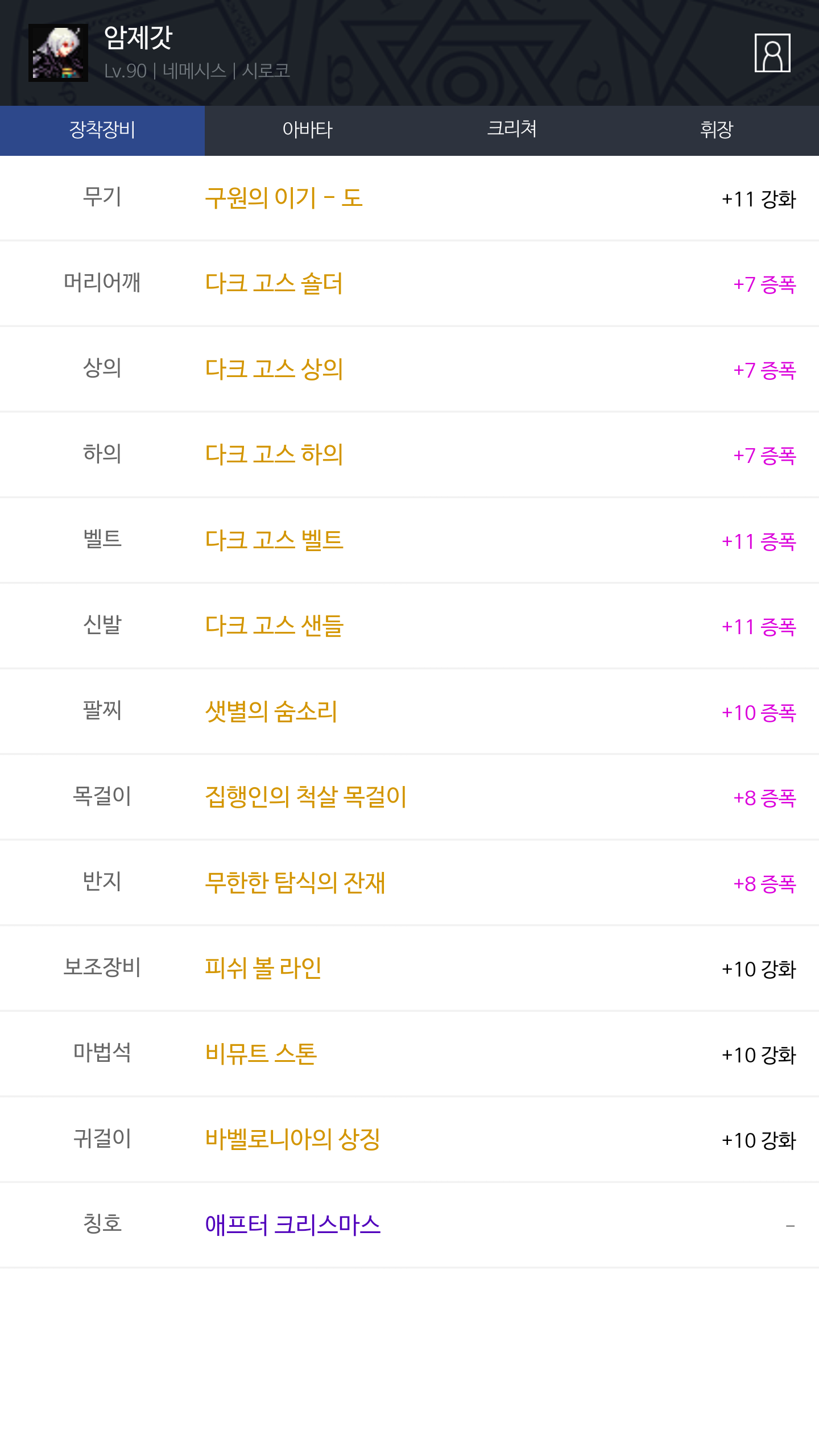Select 다크 고스 샌들 row

point(409,626)
